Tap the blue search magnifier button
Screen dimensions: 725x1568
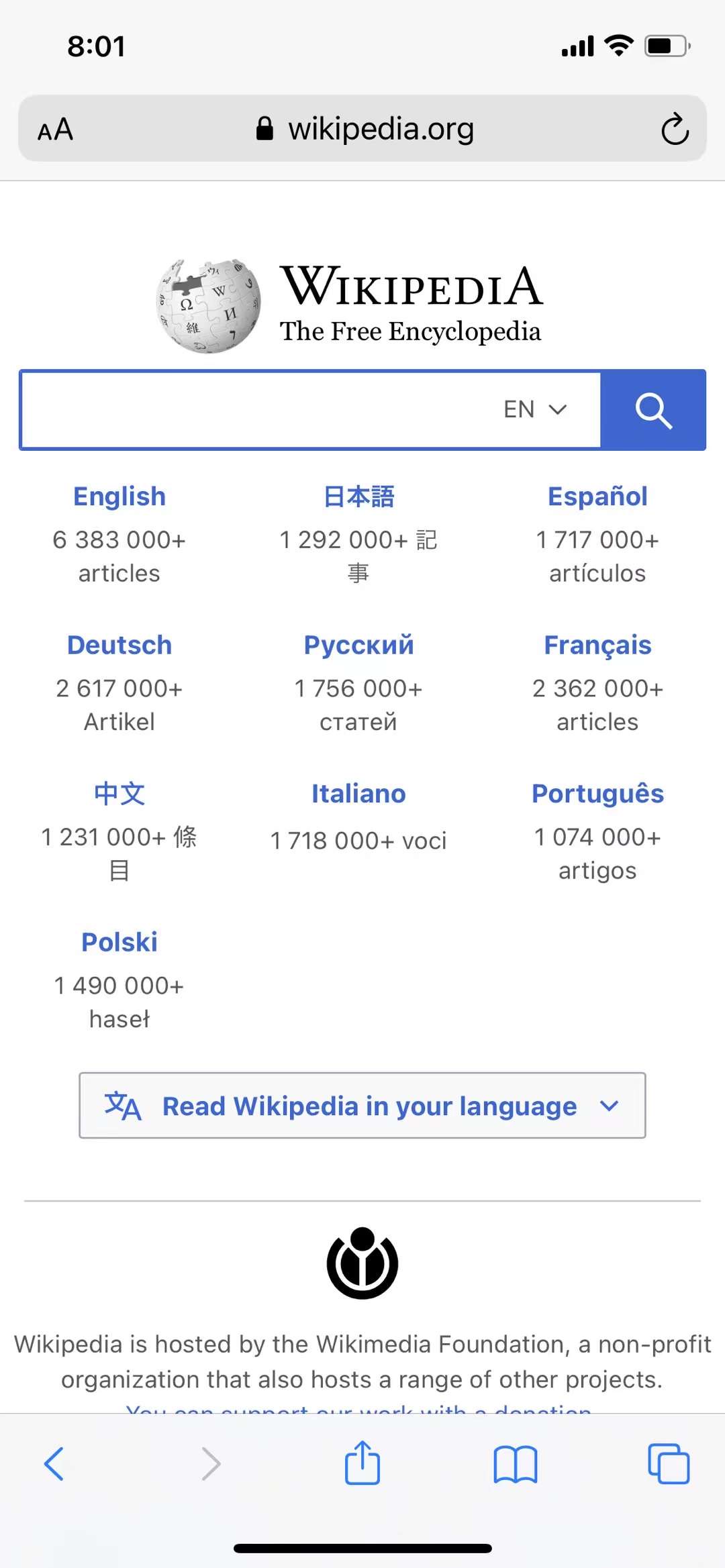(653, 410)
